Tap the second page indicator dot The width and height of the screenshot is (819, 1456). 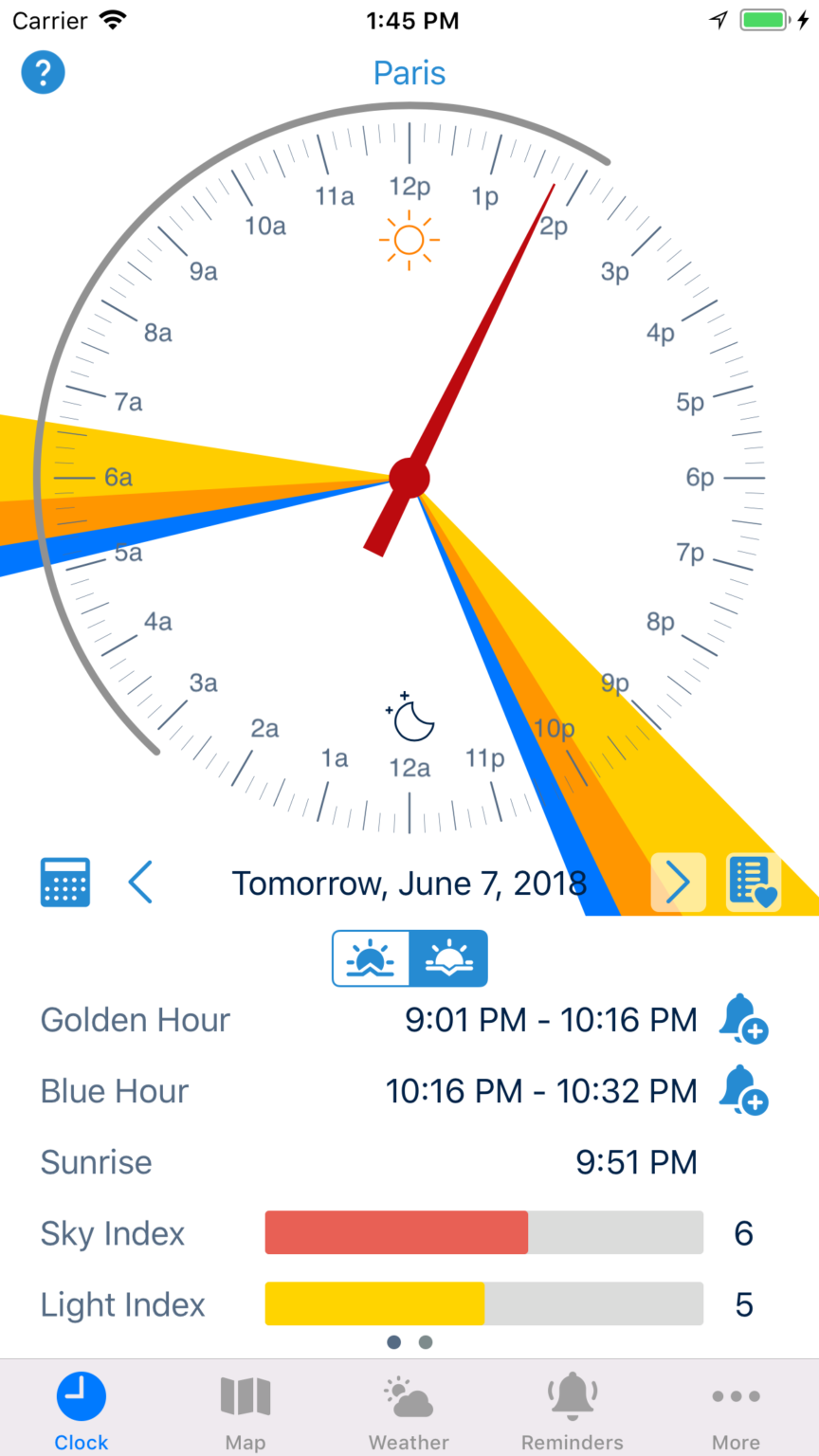tap(425, 1342)
